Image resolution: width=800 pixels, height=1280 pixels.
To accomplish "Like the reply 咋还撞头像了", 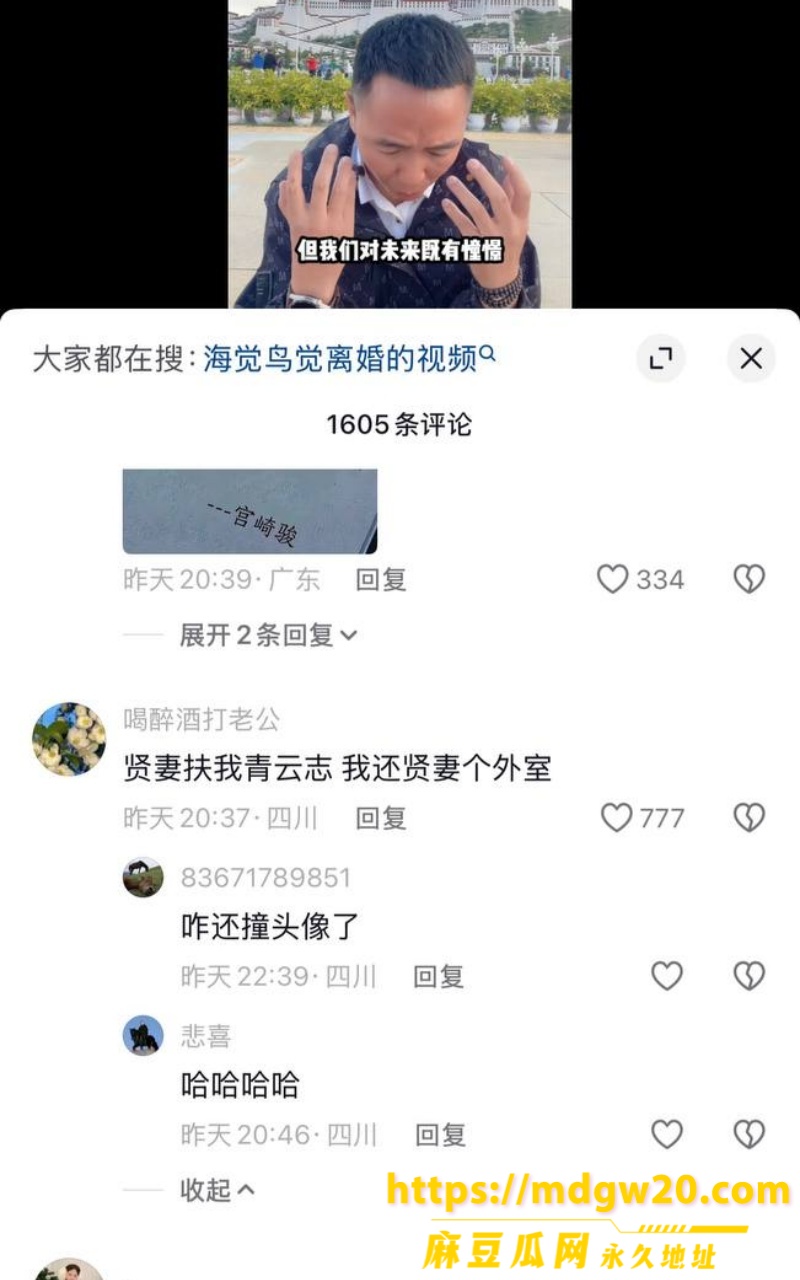I will pyautogui.click(x=667, y=976).
